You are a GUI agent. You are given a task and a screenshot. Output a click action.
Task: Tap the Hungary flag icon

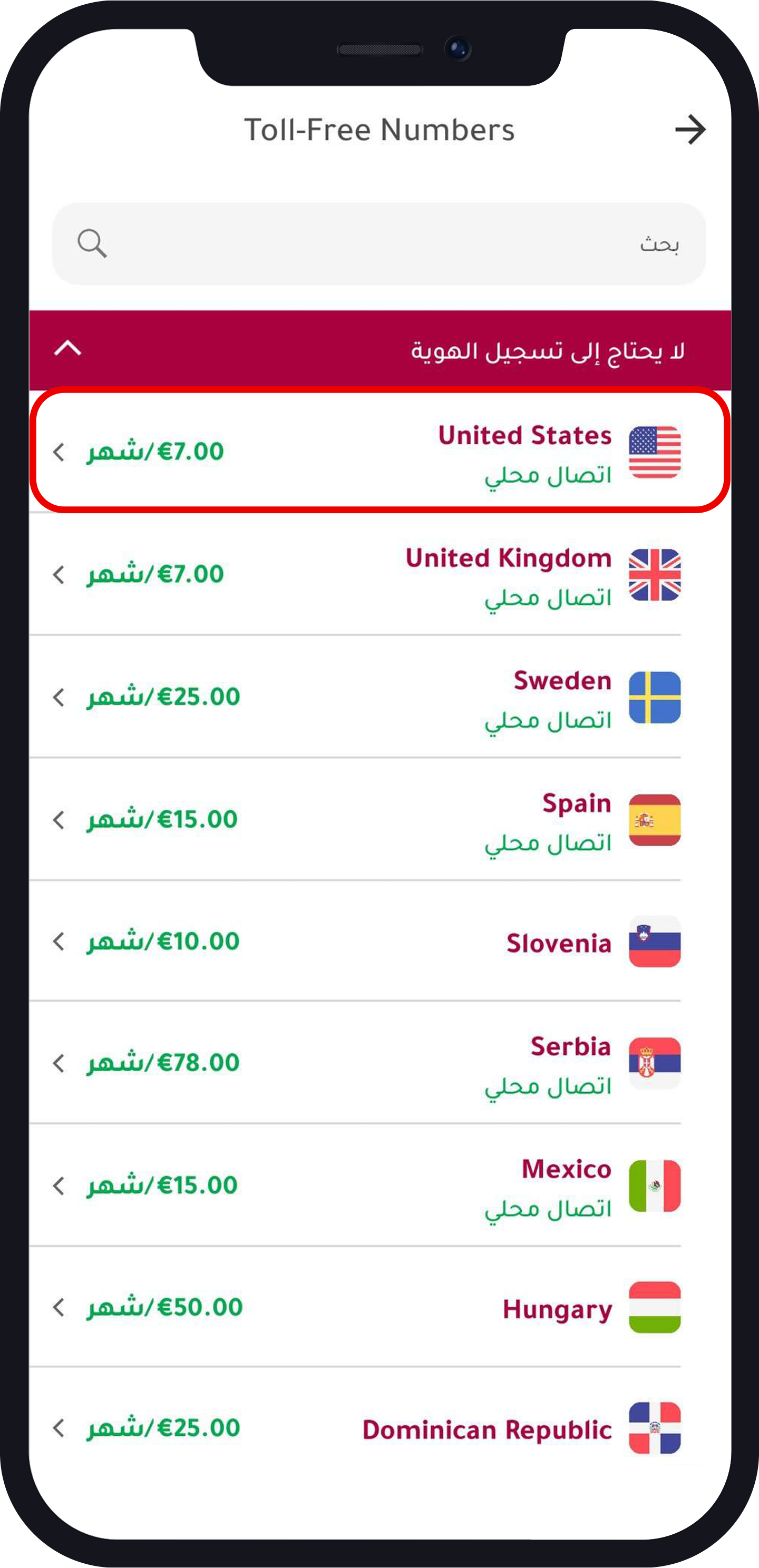coord(655,1308)
